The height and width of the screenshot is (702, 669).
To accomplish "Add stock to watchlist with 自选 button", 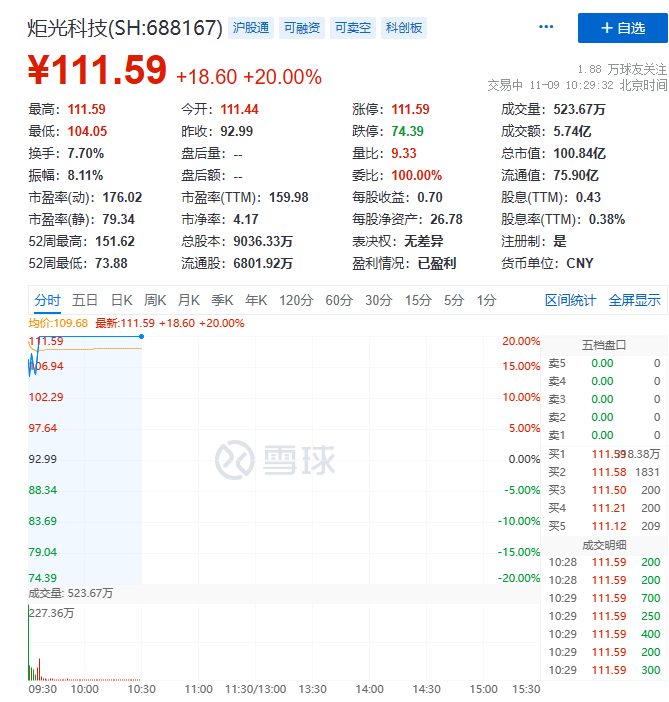I will [622, 28].
